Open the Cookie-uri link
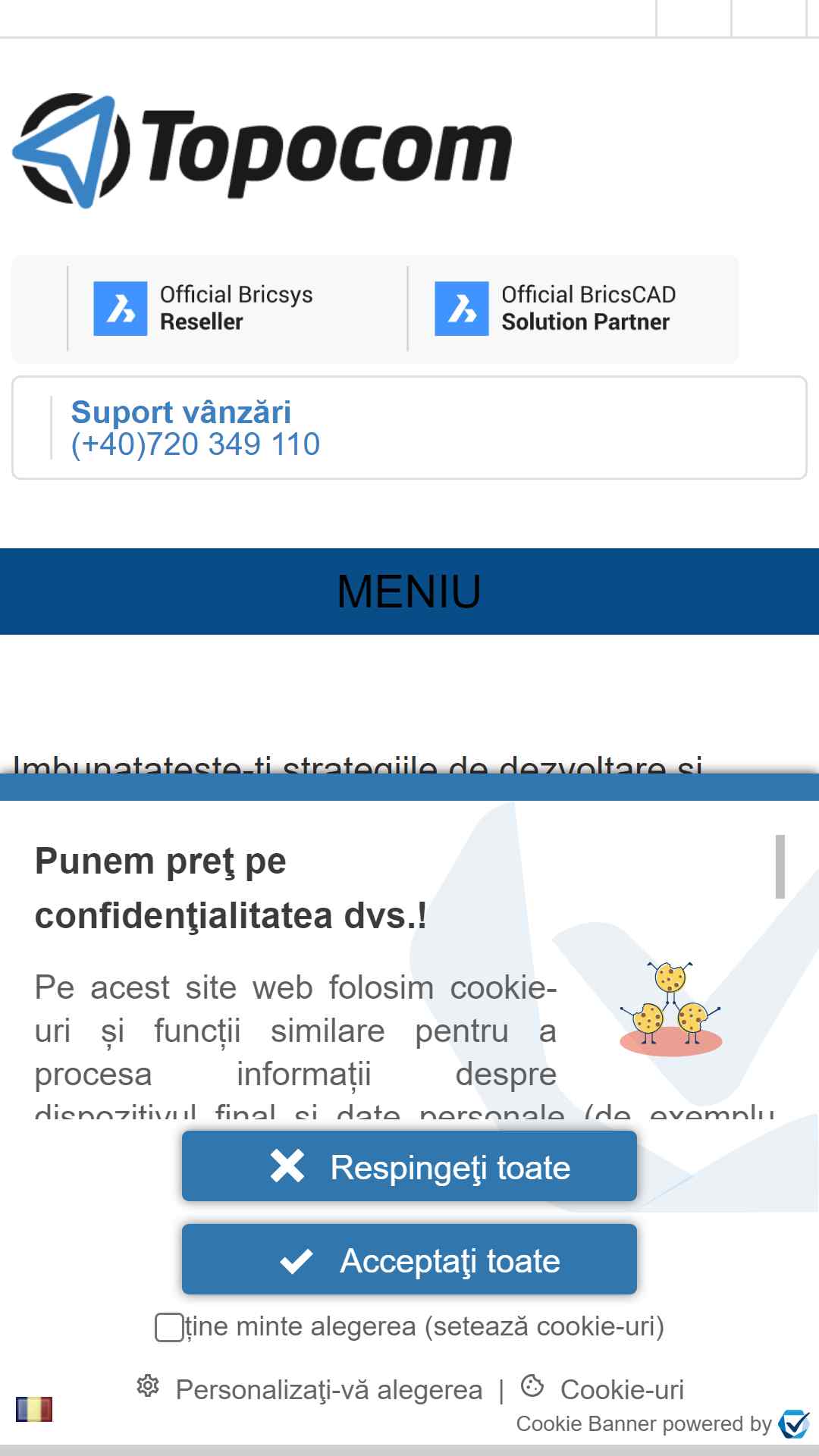Viewport: 819px width, 1456px height. click(x=603, y=1389)
